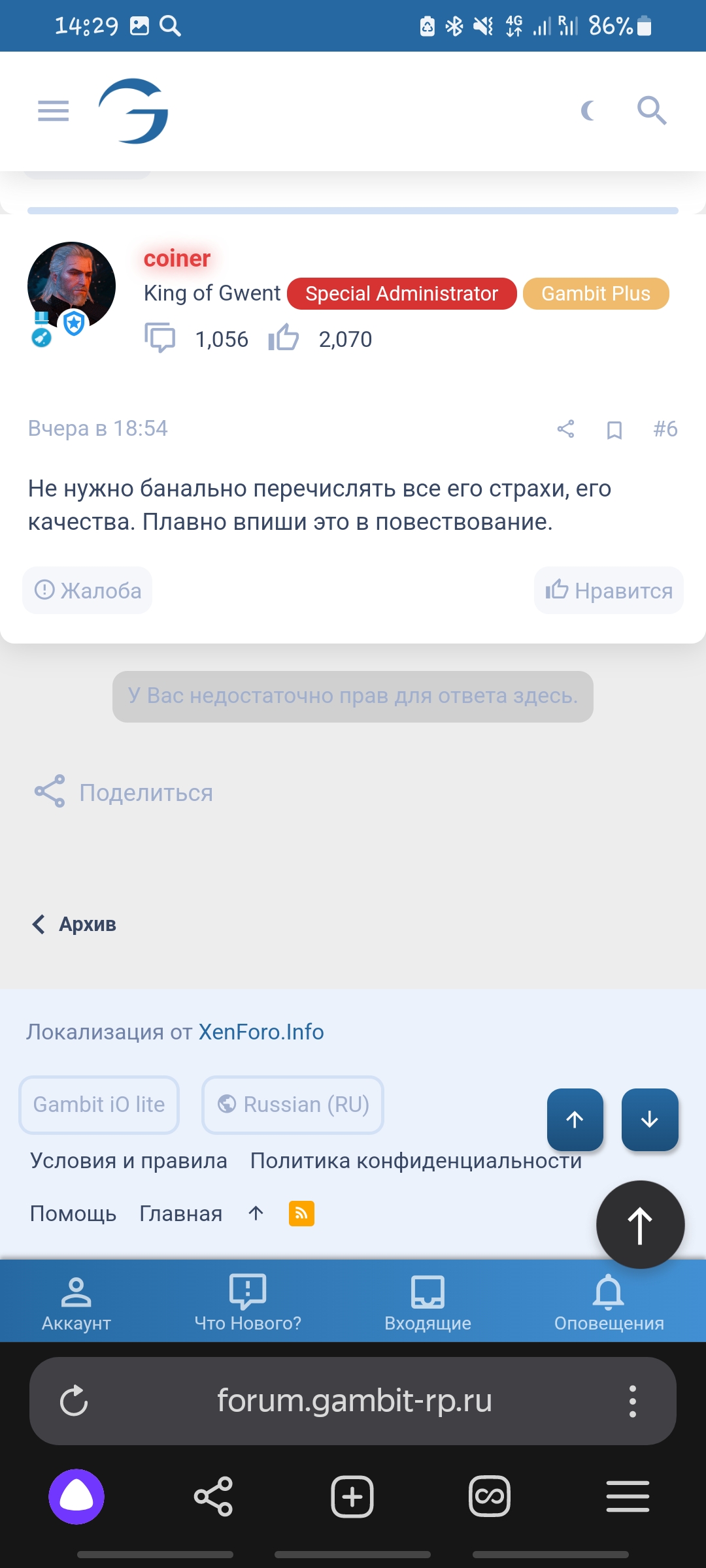Open the hamburger menu

54,111
